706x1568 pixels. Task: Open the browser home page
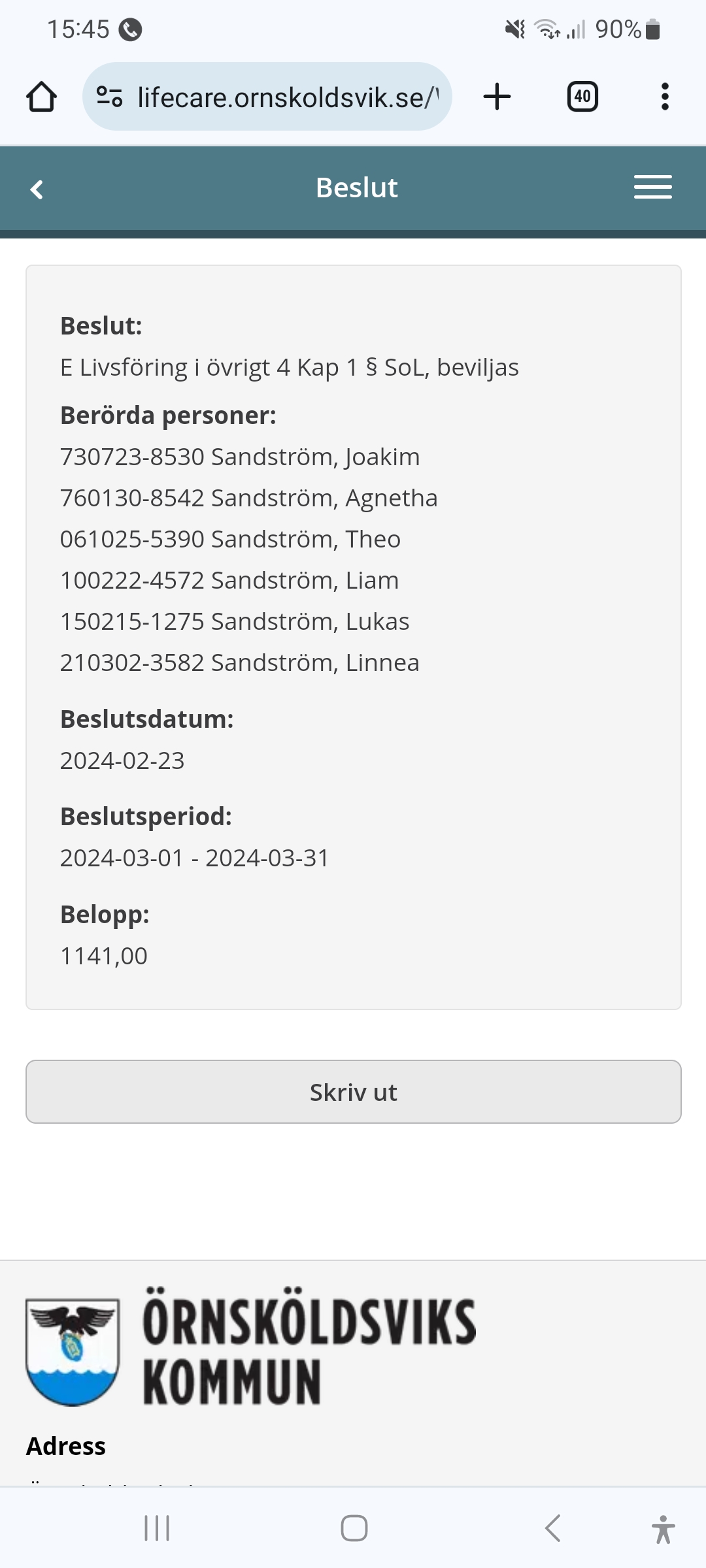pyautogui.click(x=41, y=97)
